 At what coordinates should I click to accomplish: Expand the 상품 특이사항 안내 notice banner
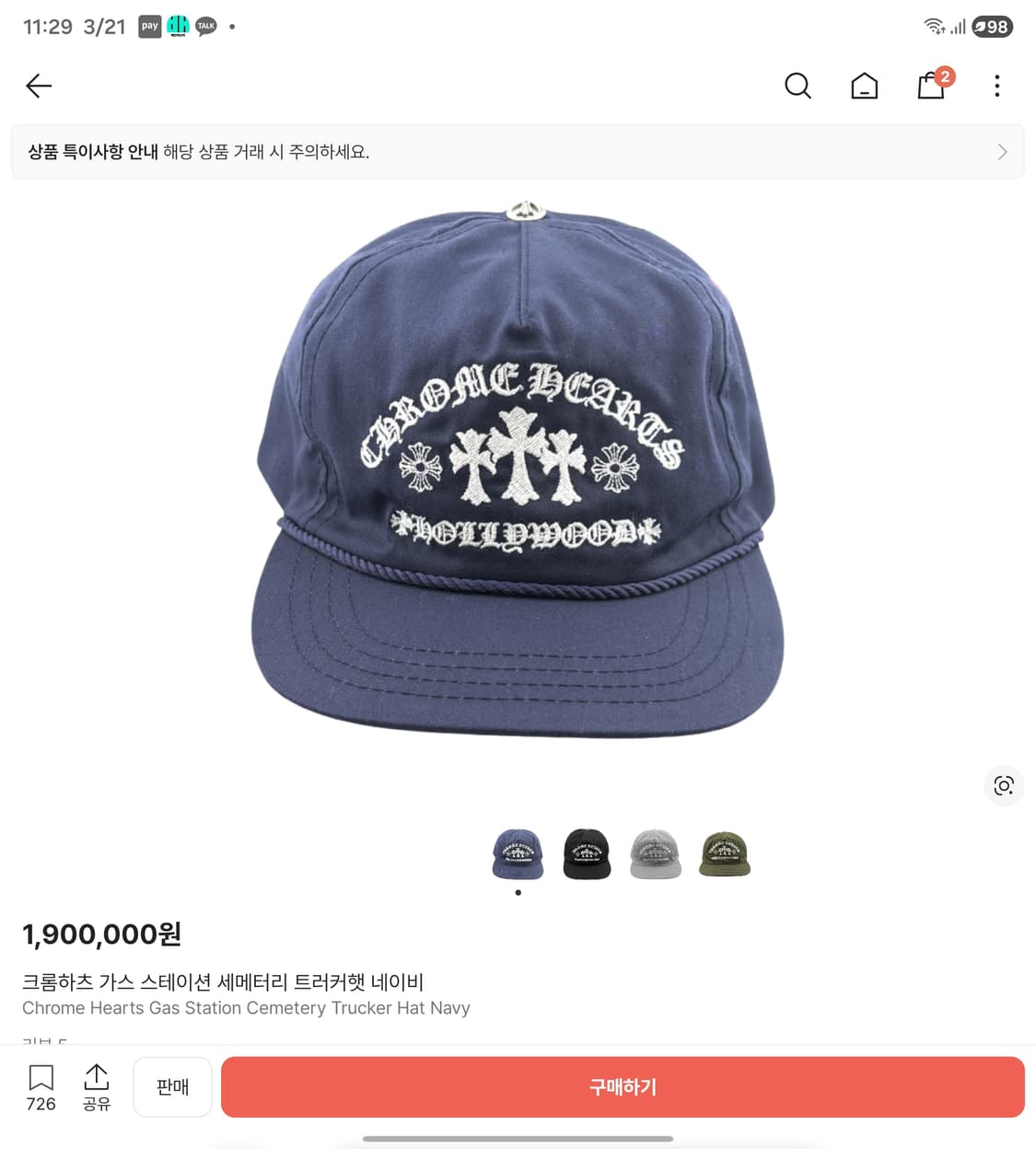(x=516, y=151)
